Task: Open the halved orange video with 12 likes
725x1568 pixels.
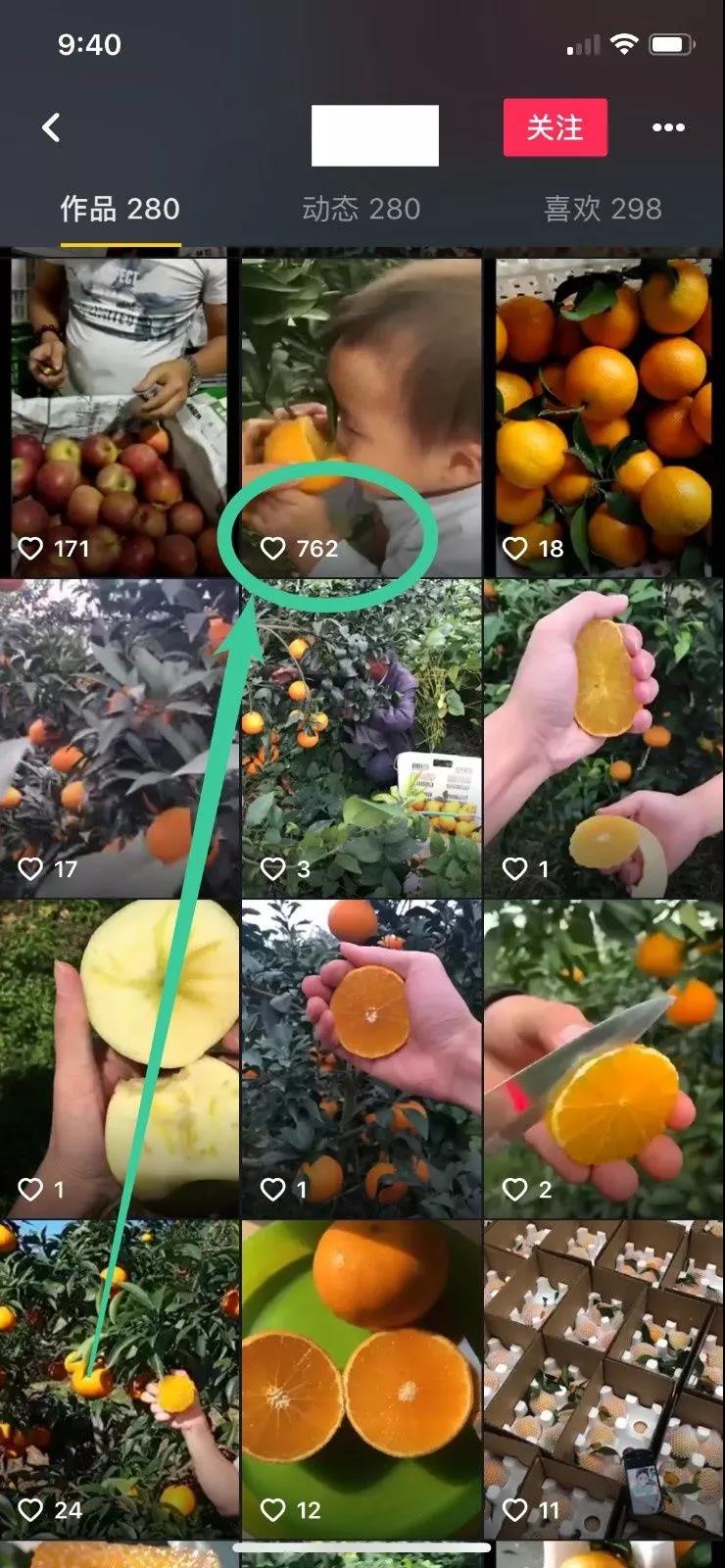Action: point(361,1379)
